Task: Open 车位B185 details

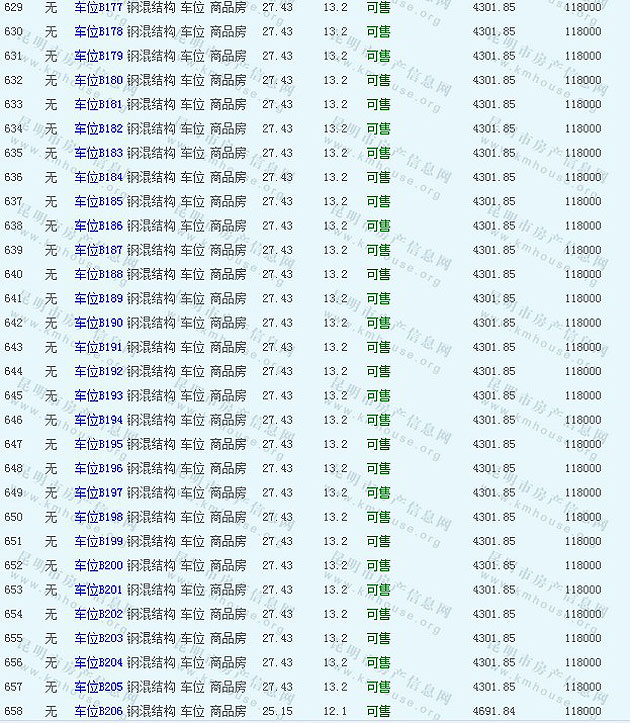Action: [x=99, y=201]
